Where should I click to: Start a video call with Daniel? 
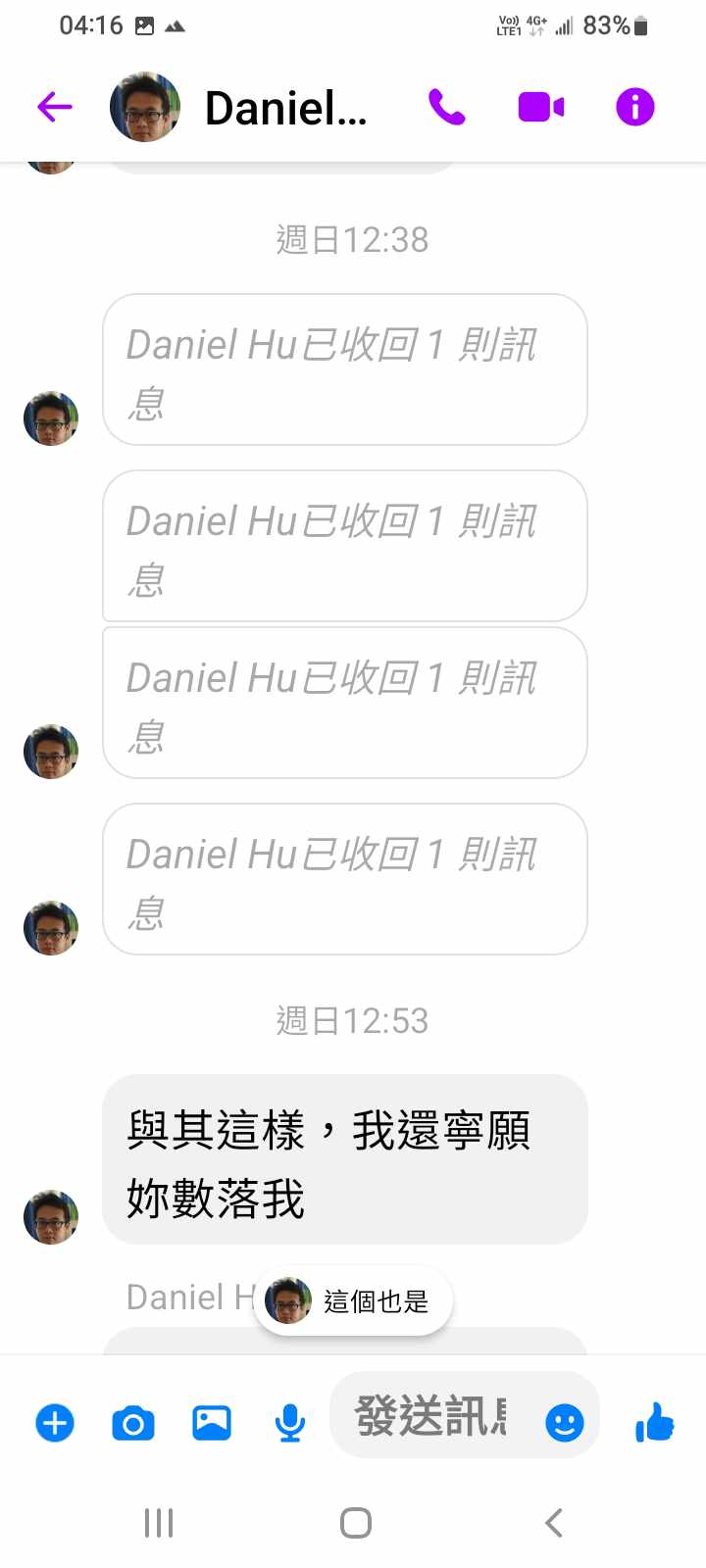pyautogui.click(x=540, y=107)
